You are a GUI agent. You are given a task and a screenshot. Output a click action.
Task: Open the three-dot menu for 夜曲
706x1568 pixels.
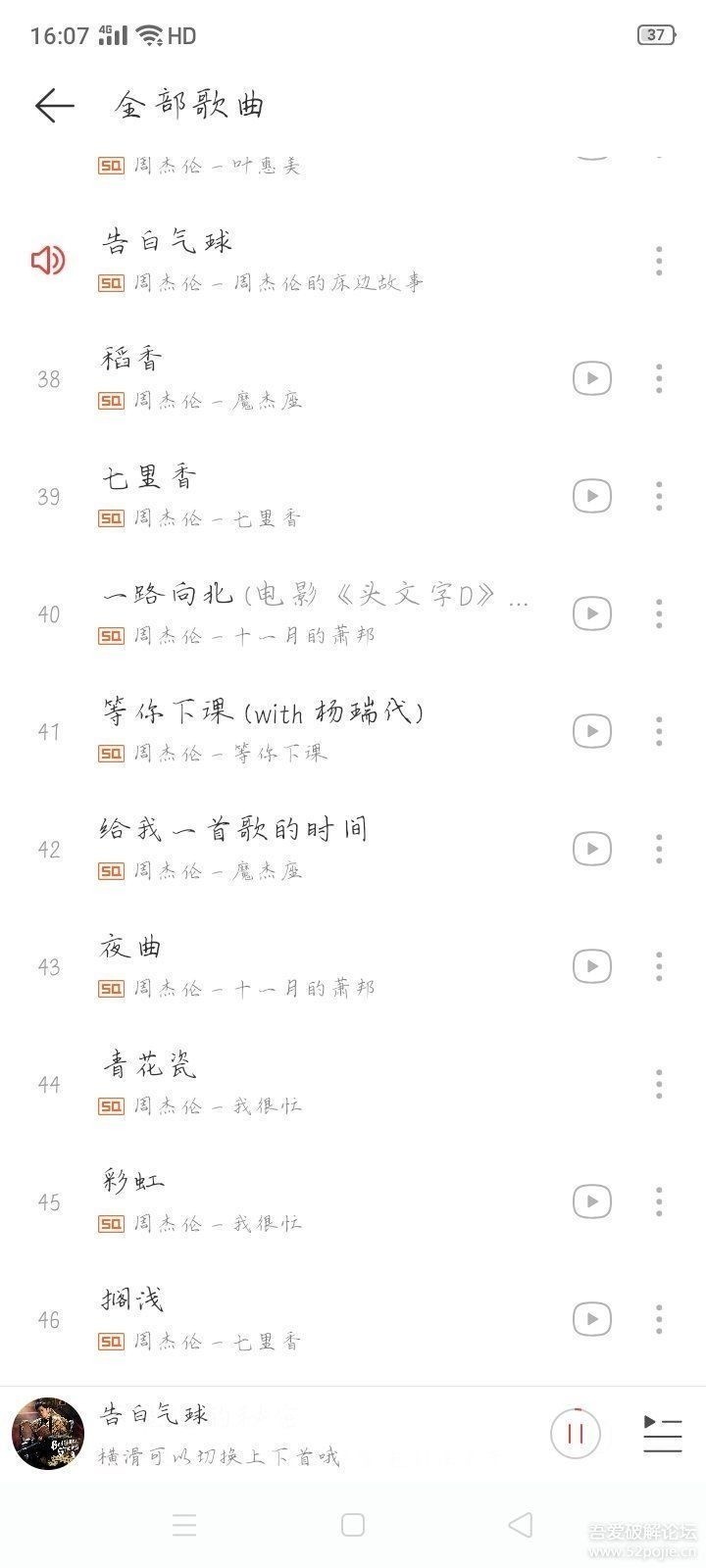coord(659,966)
